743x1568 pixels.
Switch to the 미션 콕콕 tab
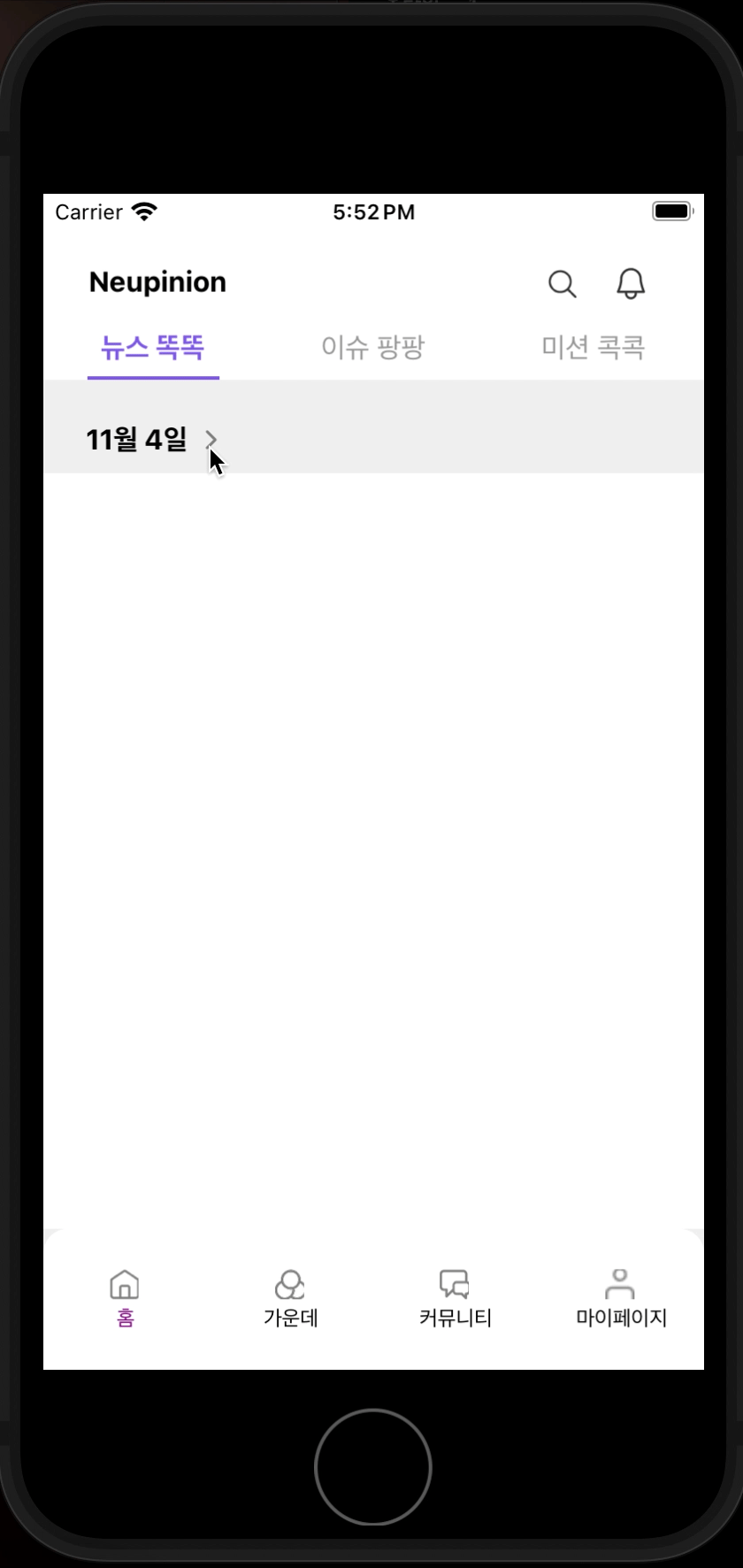(x=593, y=347)
